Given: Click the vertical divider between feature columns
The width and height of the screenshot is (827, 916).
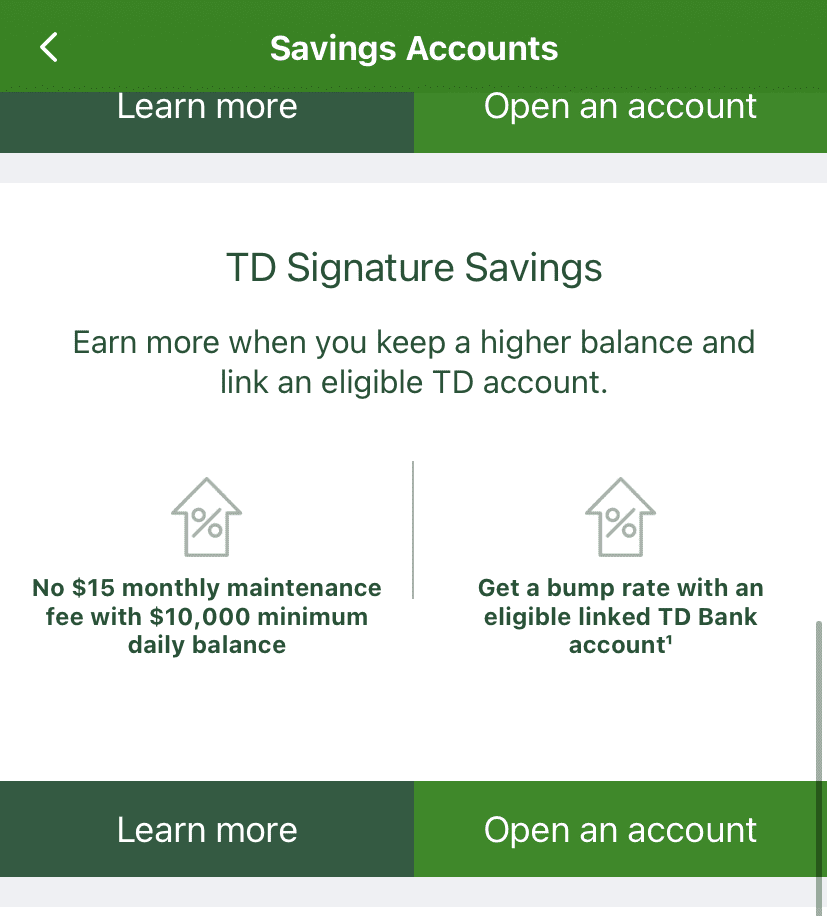Looking at the screenshot, I should [413, 530].
